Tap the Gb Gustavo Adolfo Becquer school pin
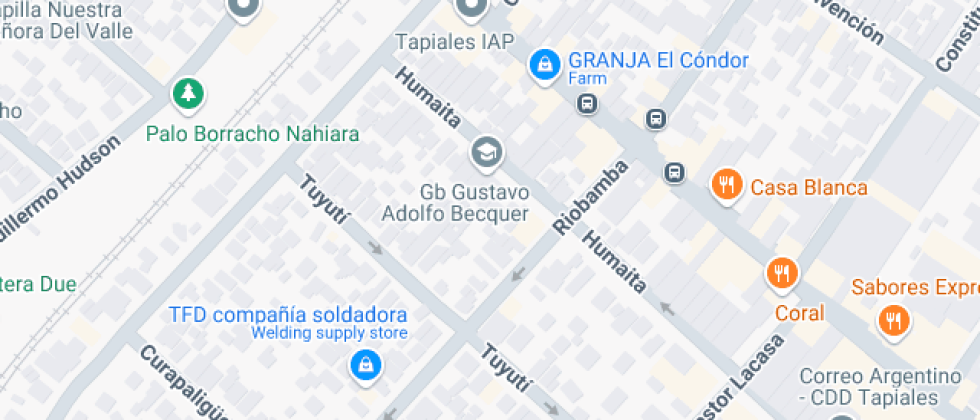Screen dimensions: 980x420 (487, 153)
